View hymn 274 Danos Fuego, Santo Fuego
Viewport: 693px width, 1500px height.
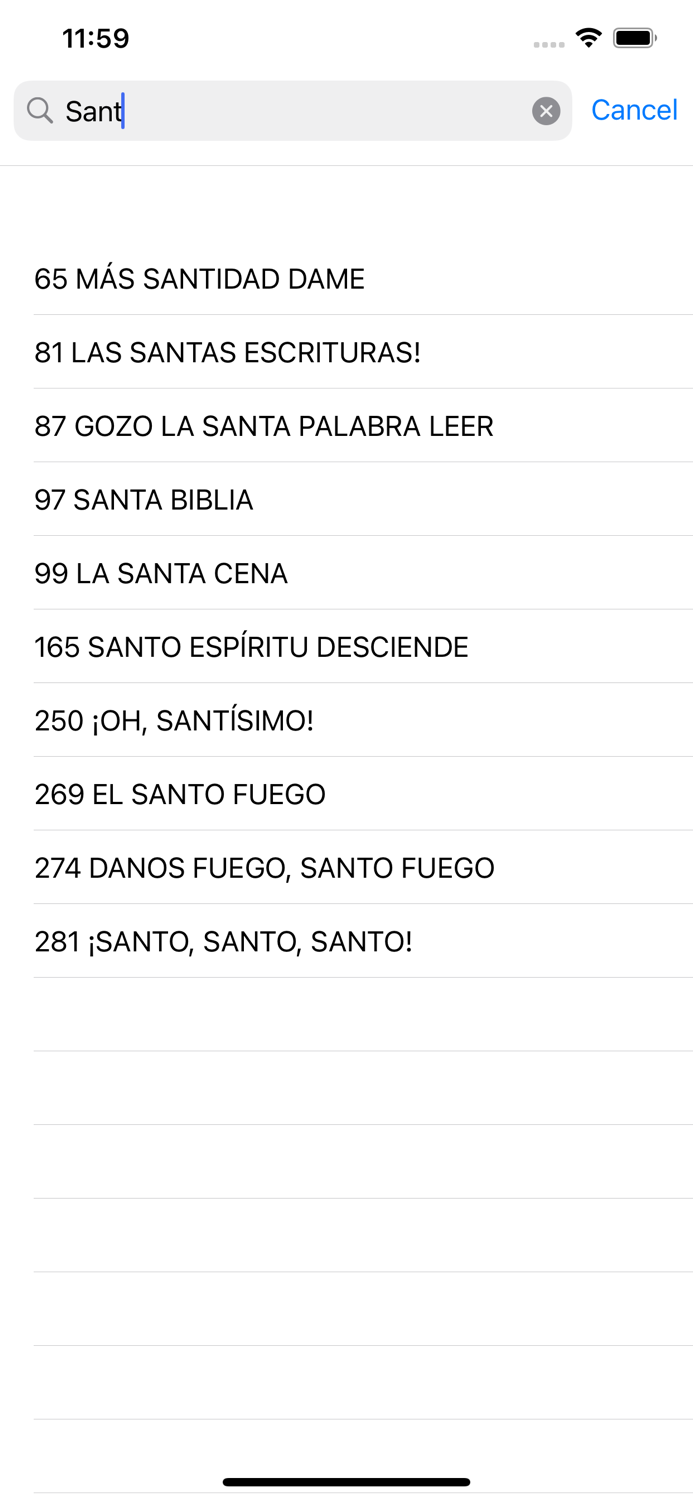(x=265, y=868)
